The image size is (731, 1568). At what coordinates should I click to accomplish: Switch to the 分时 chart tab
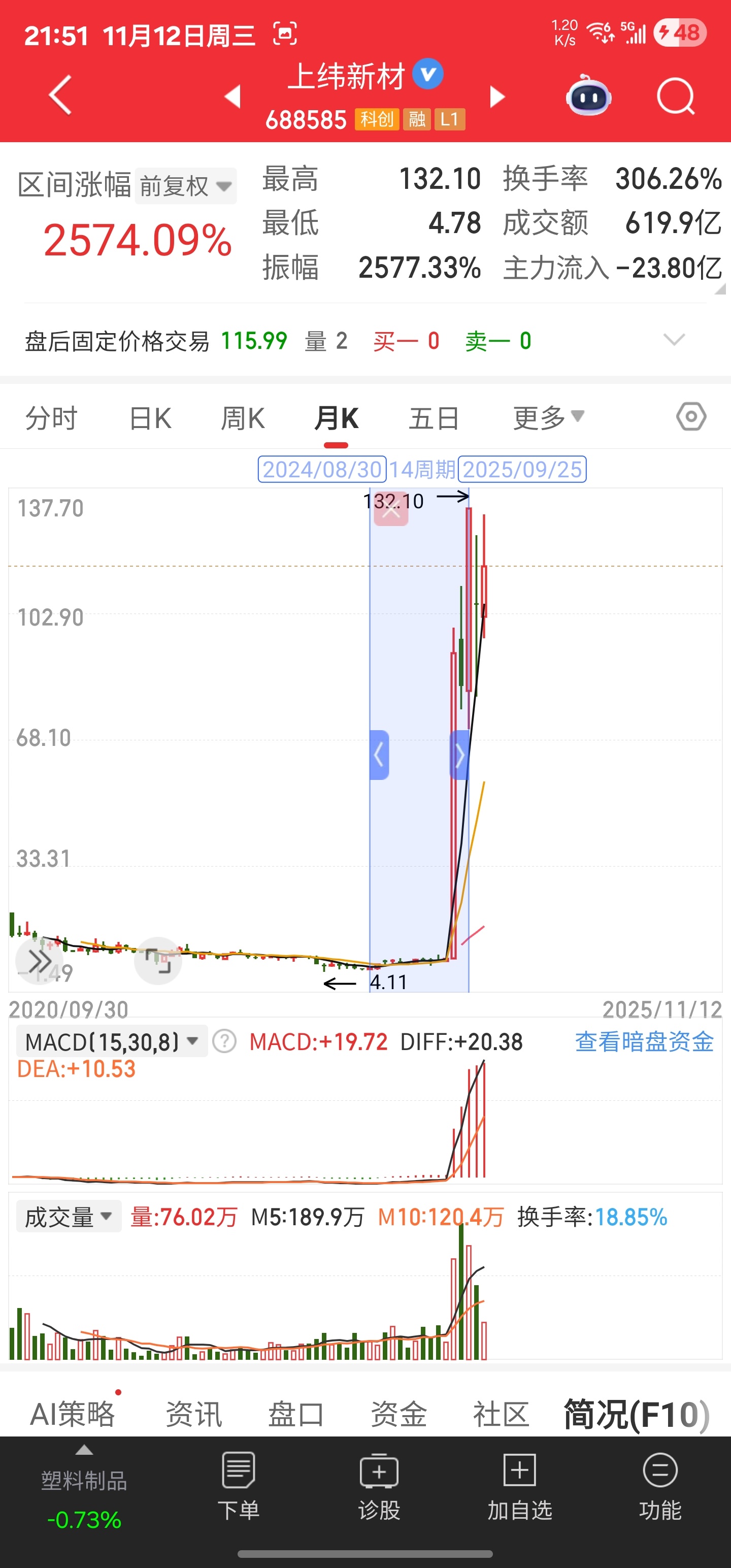tap(52, 418)
